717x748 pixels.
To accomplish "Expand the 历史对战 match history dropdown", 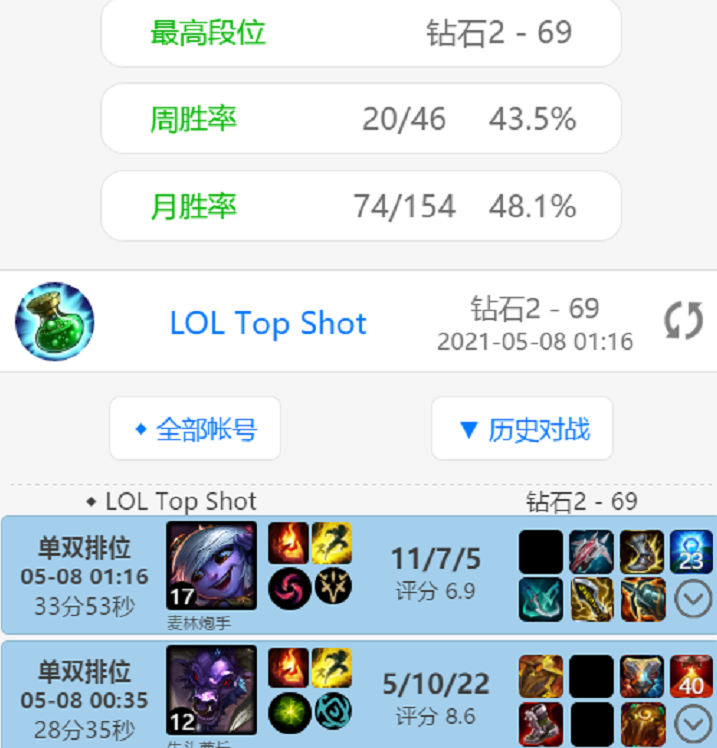I will coord(522,429).
